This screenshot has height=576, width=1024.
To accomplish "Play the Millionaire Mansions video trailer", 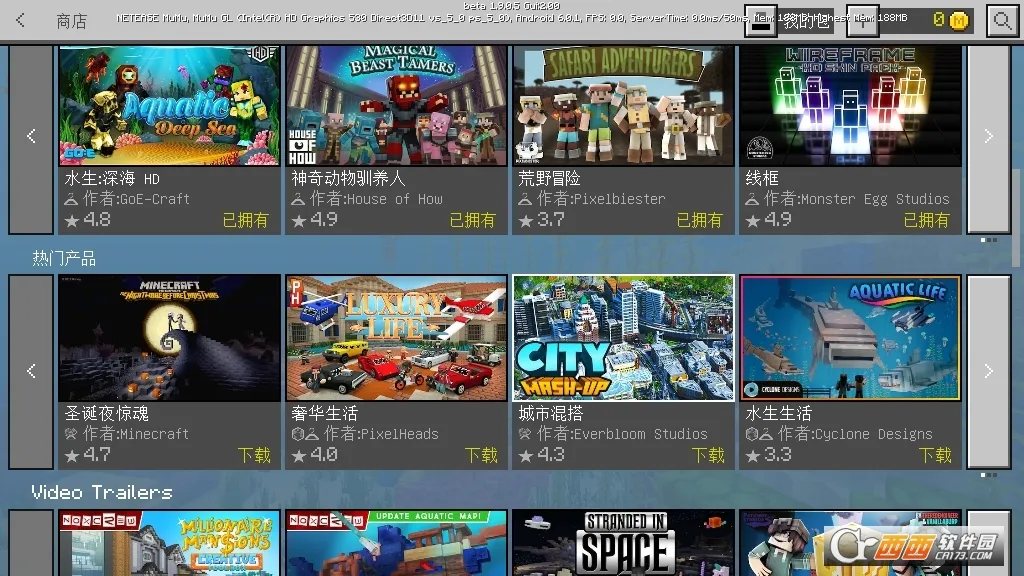I will point(169,545).
